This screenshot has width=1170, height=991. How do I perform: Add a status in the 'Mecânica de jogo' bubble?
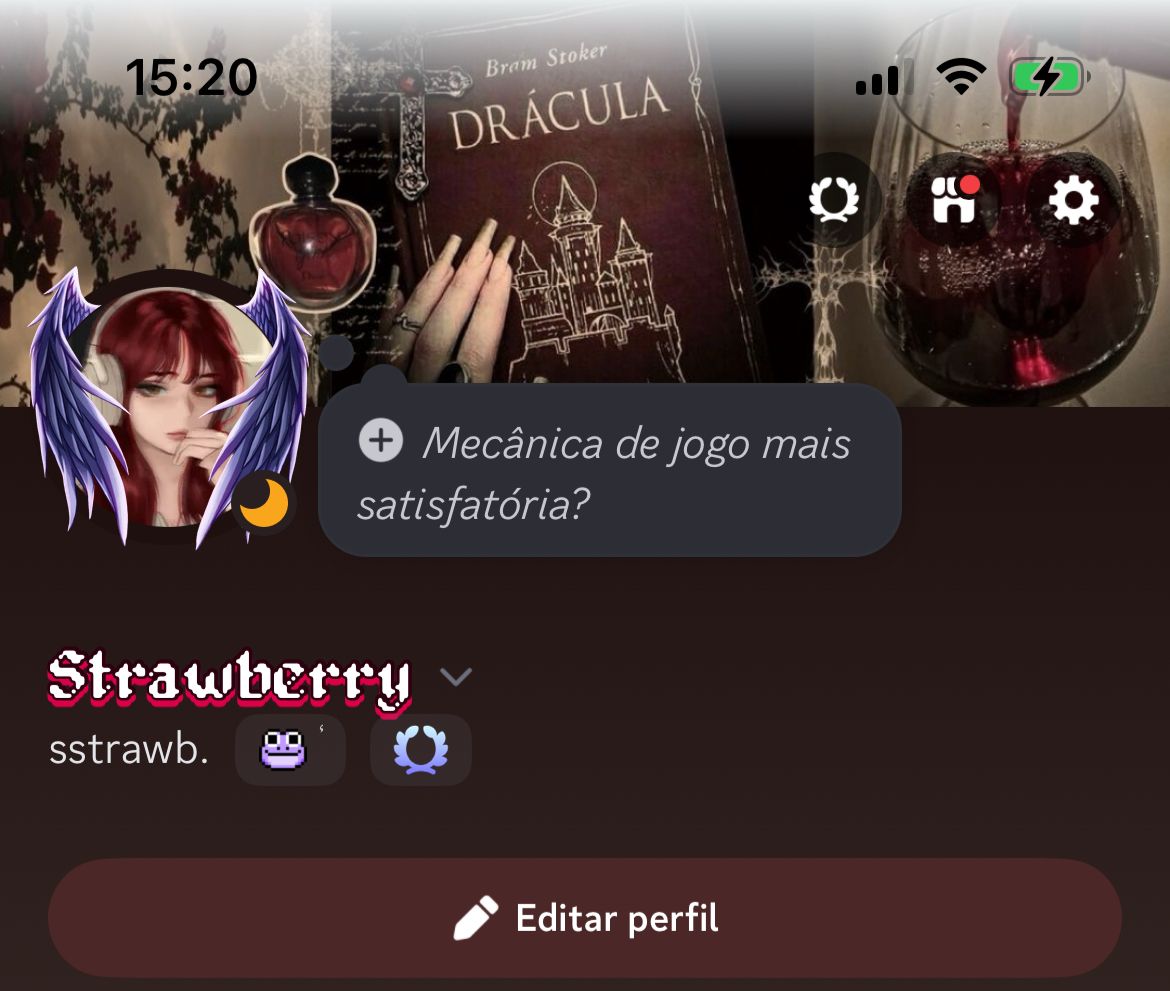(x=609, y=470)
